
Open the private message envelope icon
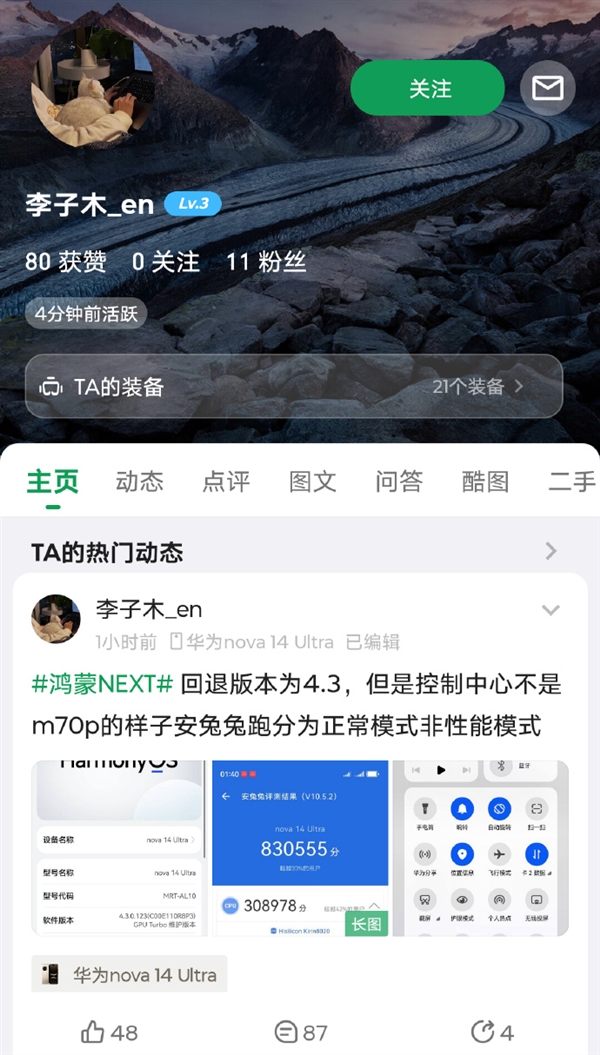[x=548, y=88]
